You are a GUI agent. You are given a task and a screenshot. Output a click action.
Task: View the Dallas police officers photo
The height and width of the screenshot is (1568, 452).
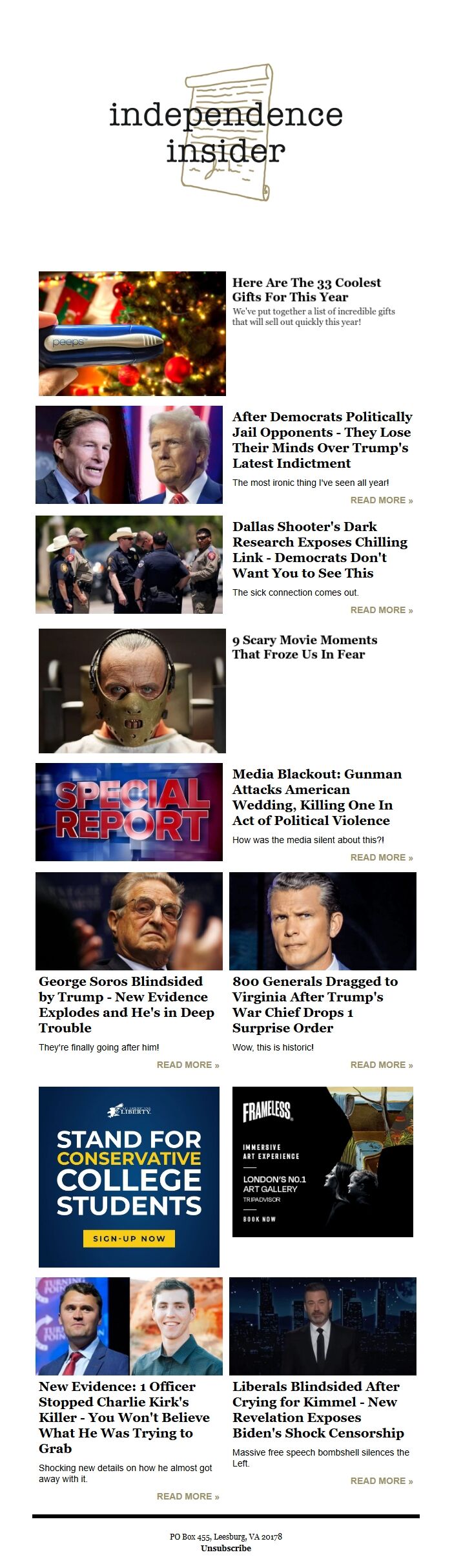click(x=129, y=565)
